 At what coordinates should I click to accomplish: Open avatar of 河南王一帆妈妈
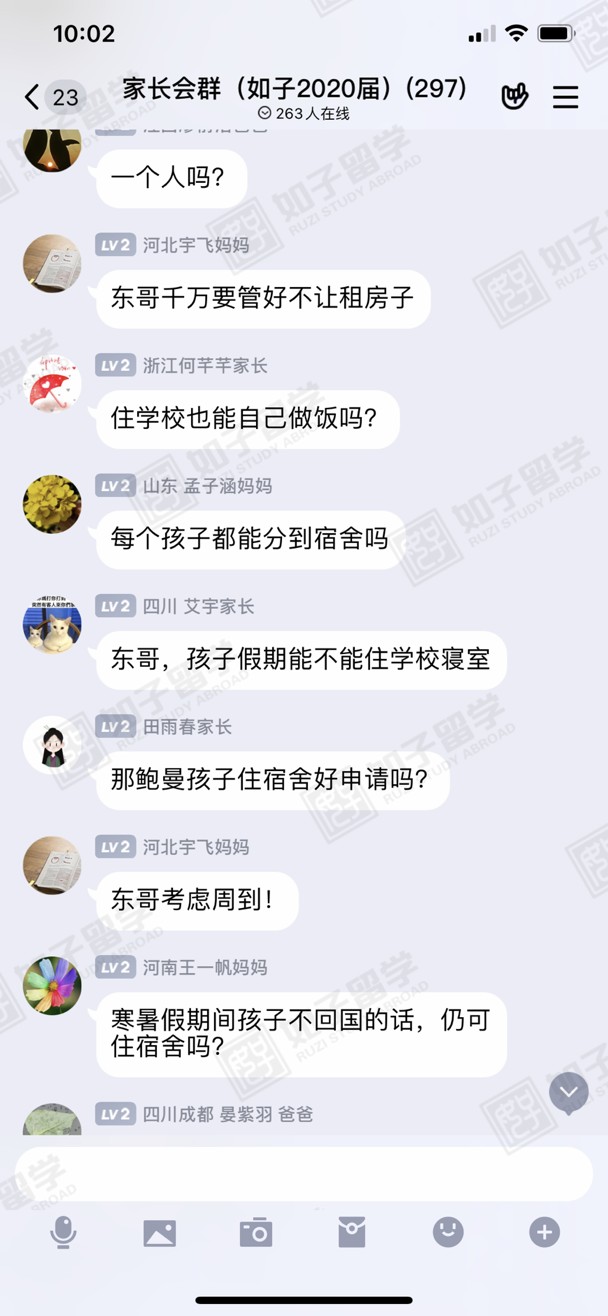coord(52,985)
